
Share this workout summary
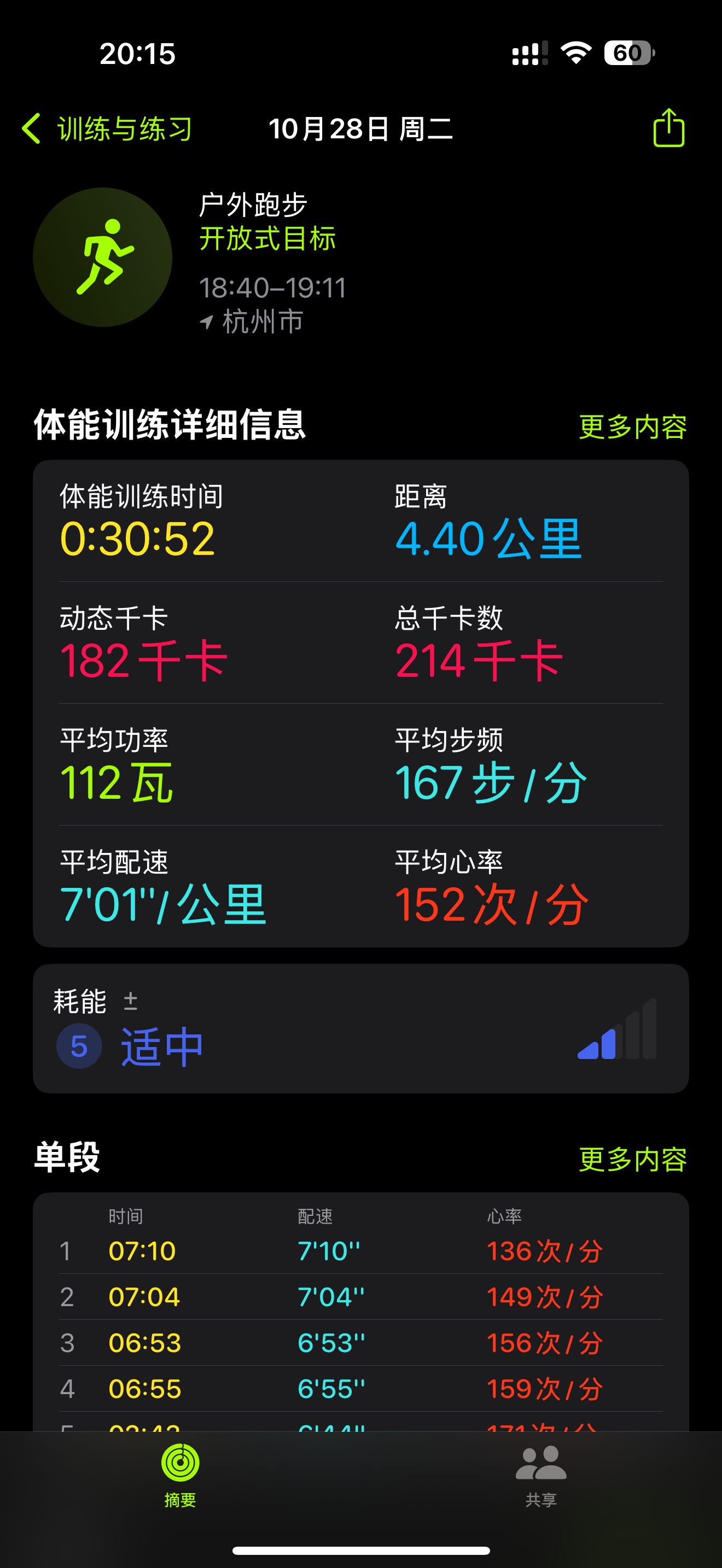[x=668, y=128]
